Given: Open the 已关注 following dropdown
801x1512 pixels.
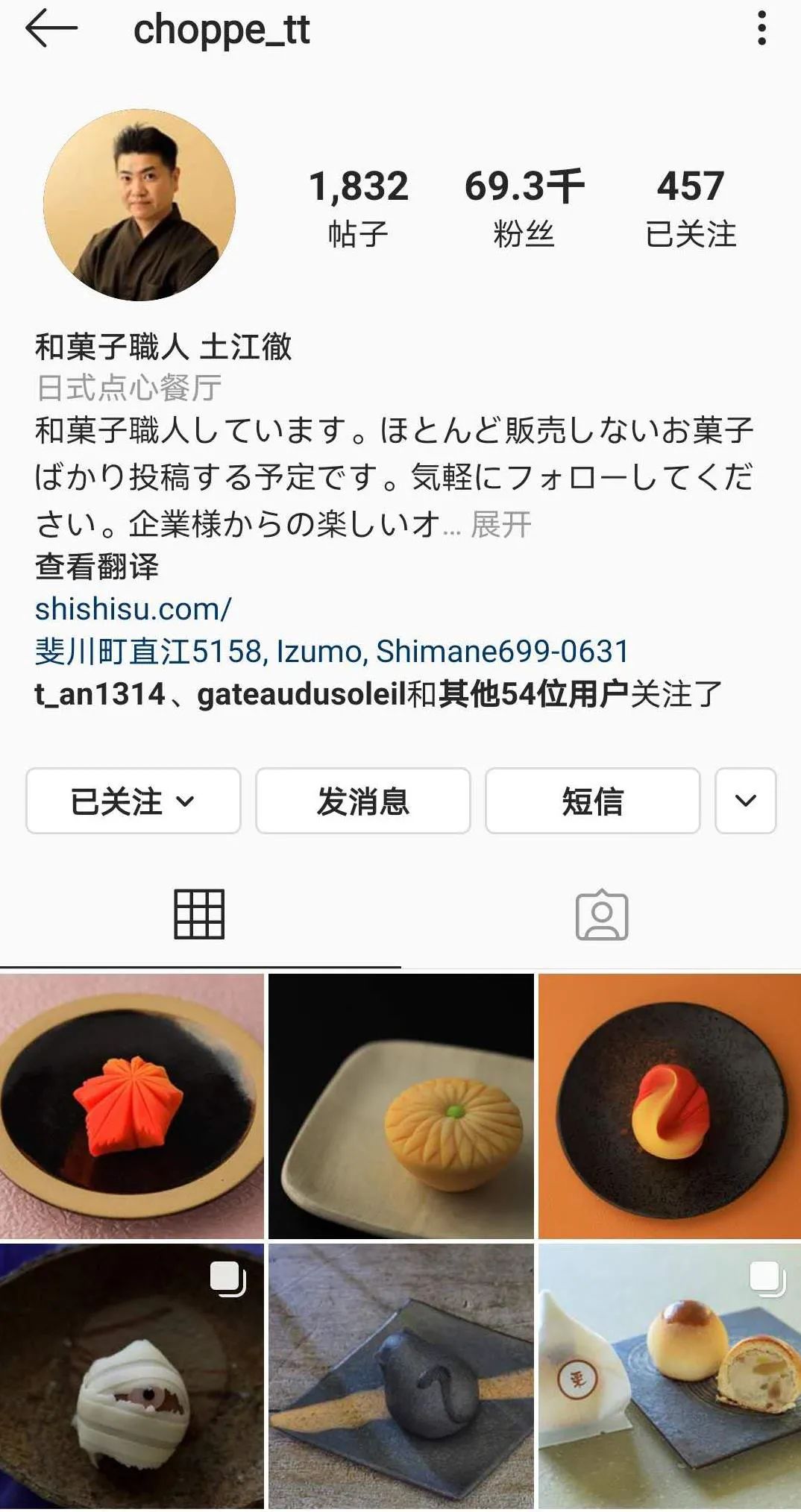Looking at the screenshot, I should point(133,801).
